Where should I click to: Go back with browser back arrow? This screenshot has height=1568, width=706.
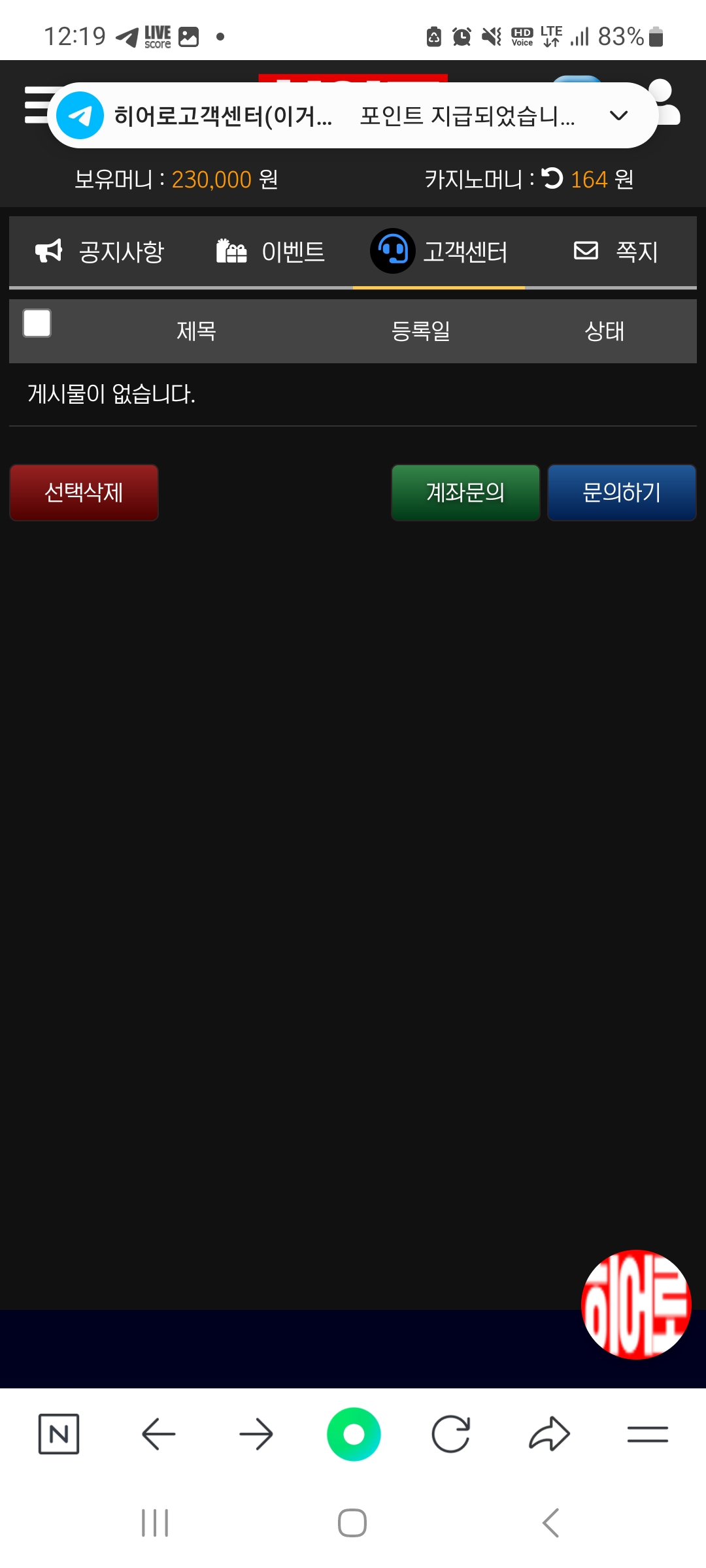click(158, 1434)
